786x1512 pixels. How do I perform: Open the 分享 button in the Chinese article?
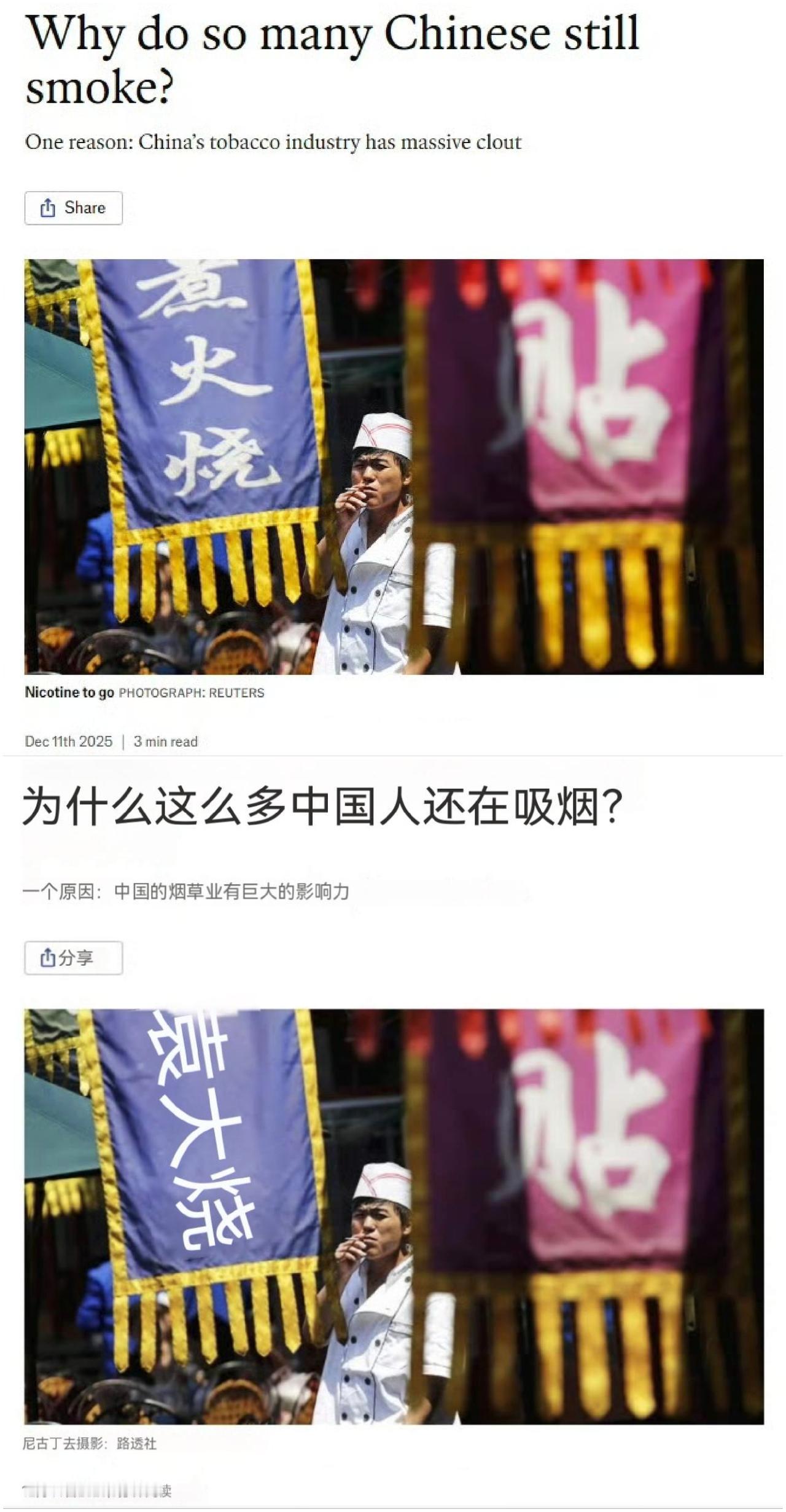click(73, 958)
